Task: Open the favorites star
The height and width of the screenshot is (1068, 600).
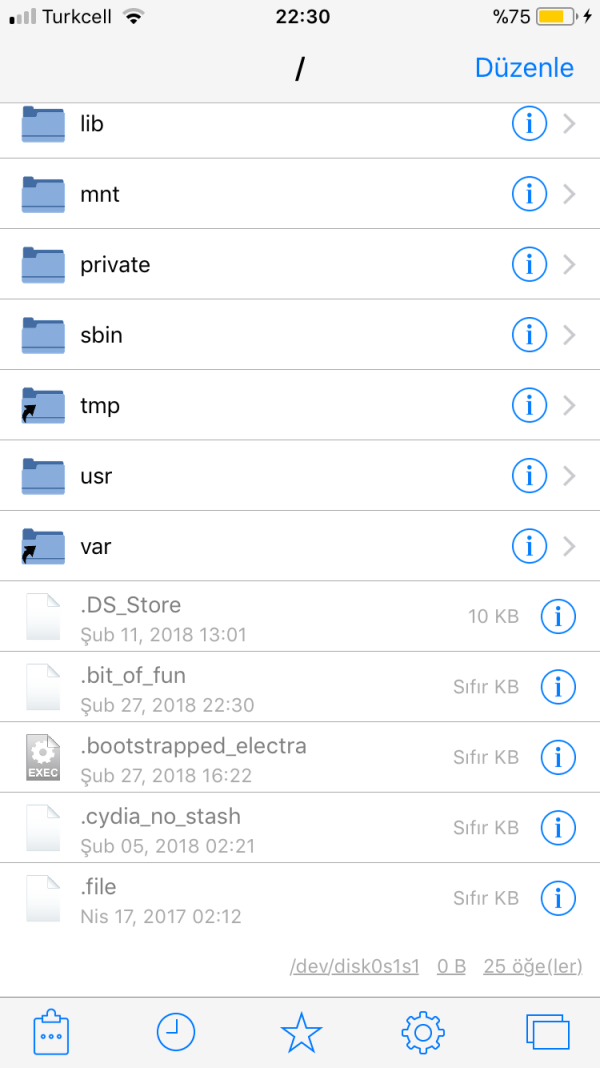Action: pyautogui.click(x=300, y=1032)
